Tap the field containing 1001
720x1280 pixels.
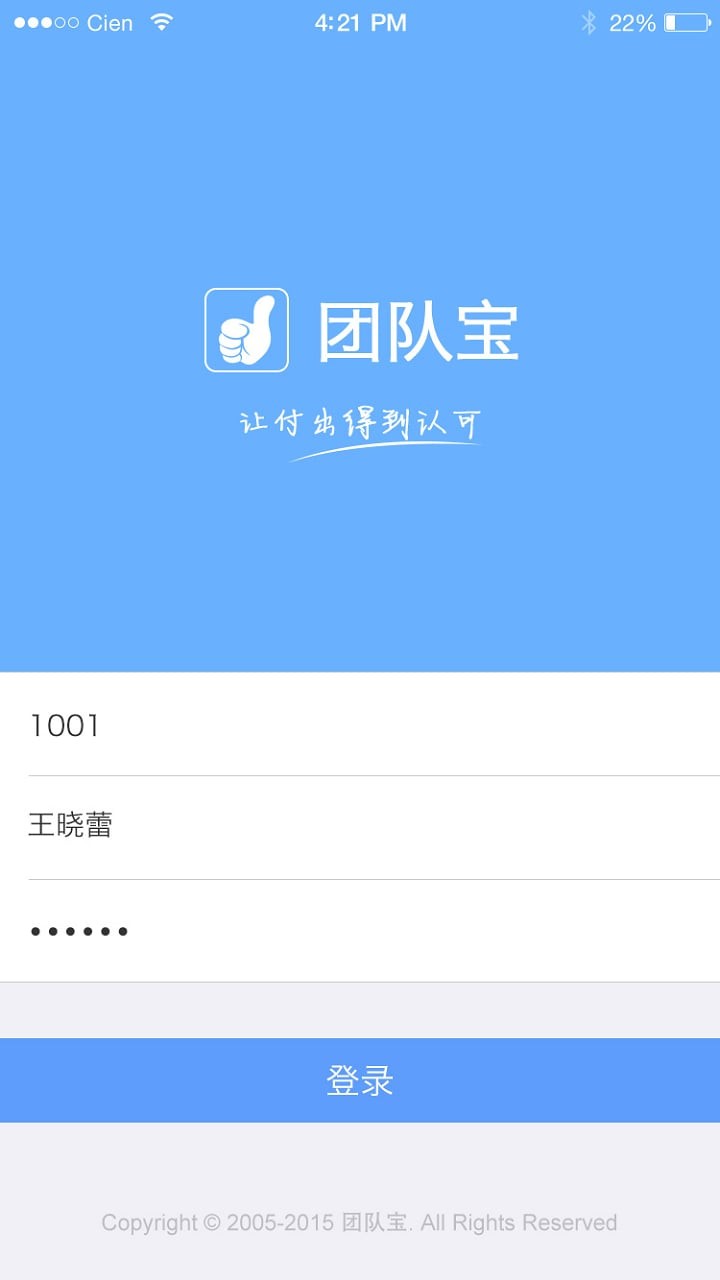click(360, 725)
